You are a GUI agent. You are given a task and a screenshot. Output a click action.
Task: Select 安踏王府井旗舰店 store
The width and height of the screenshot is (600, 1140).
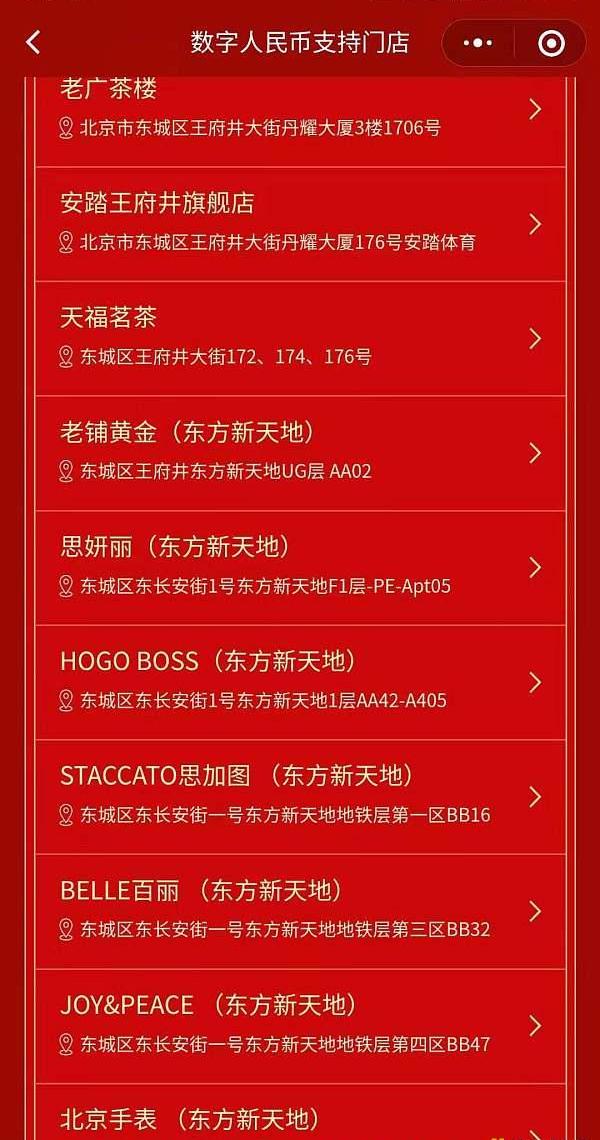click(300, 224)
